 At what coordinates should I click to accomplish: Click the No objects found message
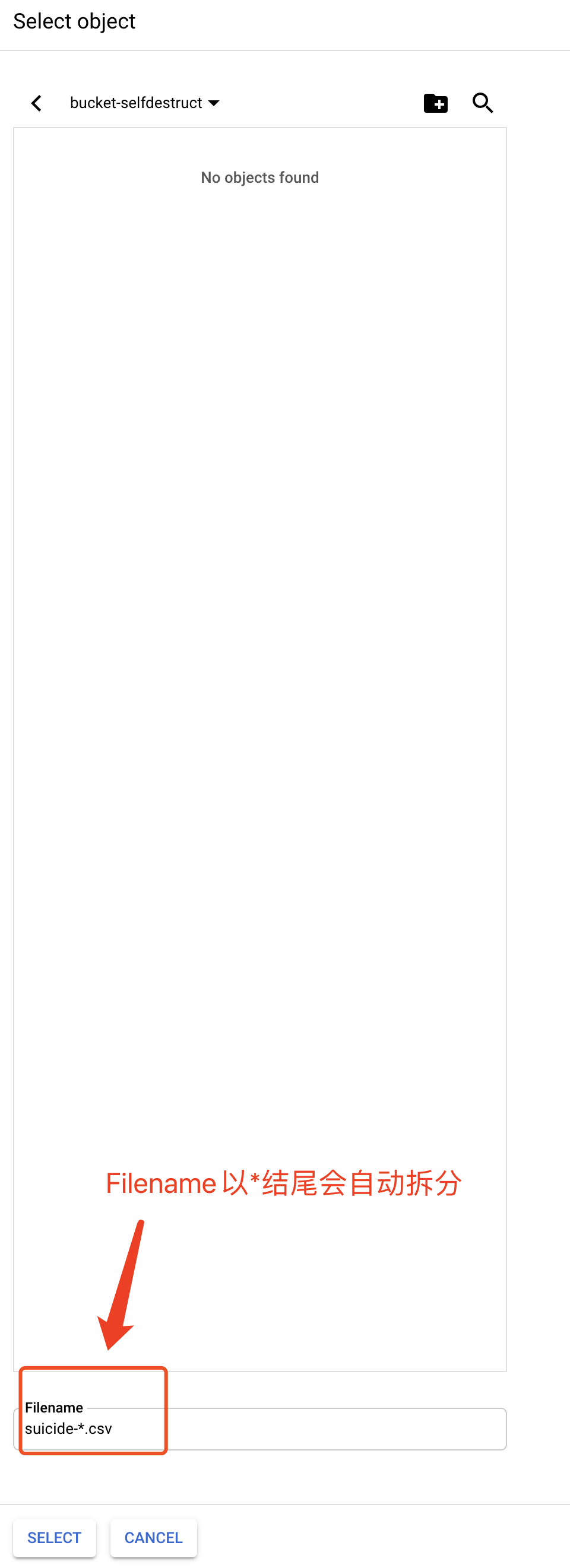click(259, 177)
